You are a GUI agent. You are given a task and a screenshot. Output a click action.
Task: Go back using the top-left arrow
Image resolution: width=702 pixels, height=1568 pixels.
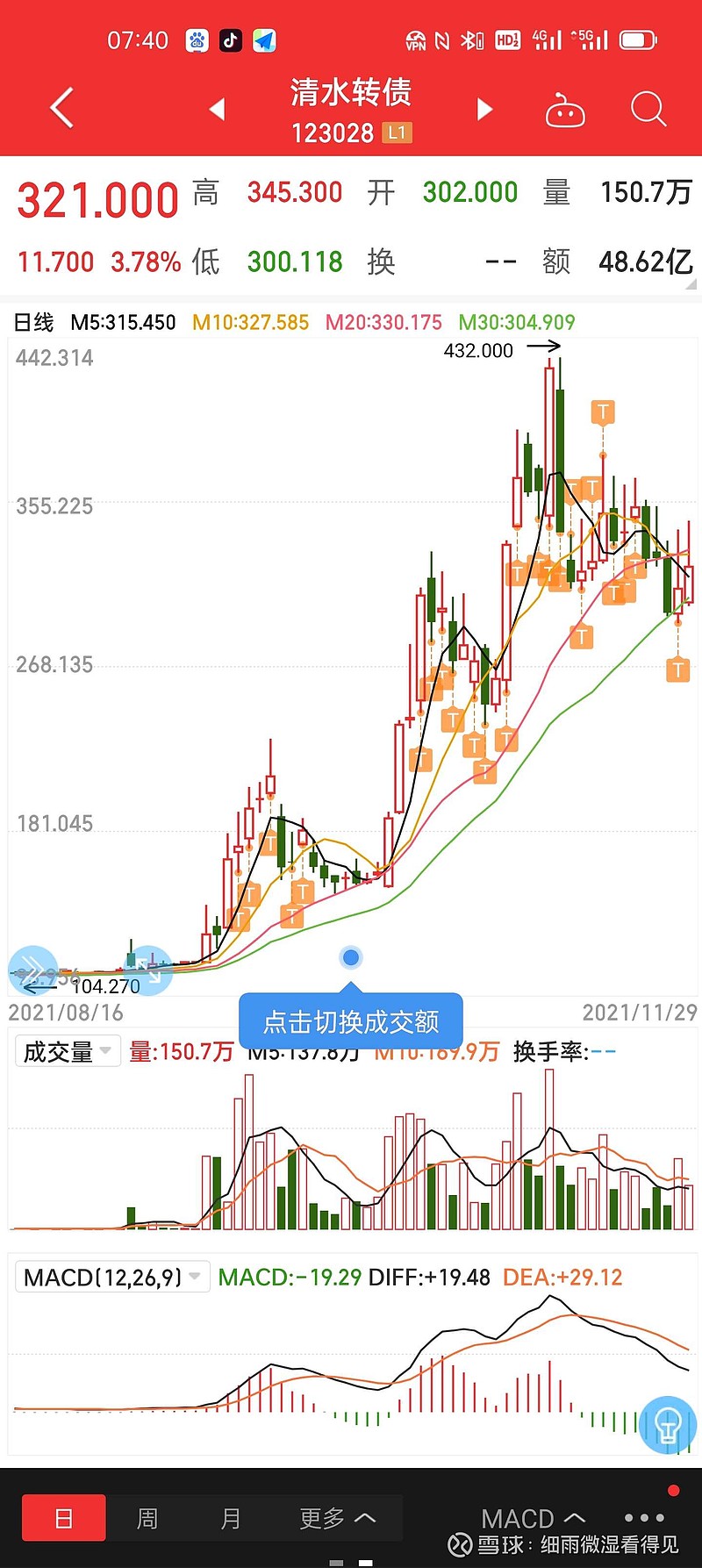click(61, 109)
